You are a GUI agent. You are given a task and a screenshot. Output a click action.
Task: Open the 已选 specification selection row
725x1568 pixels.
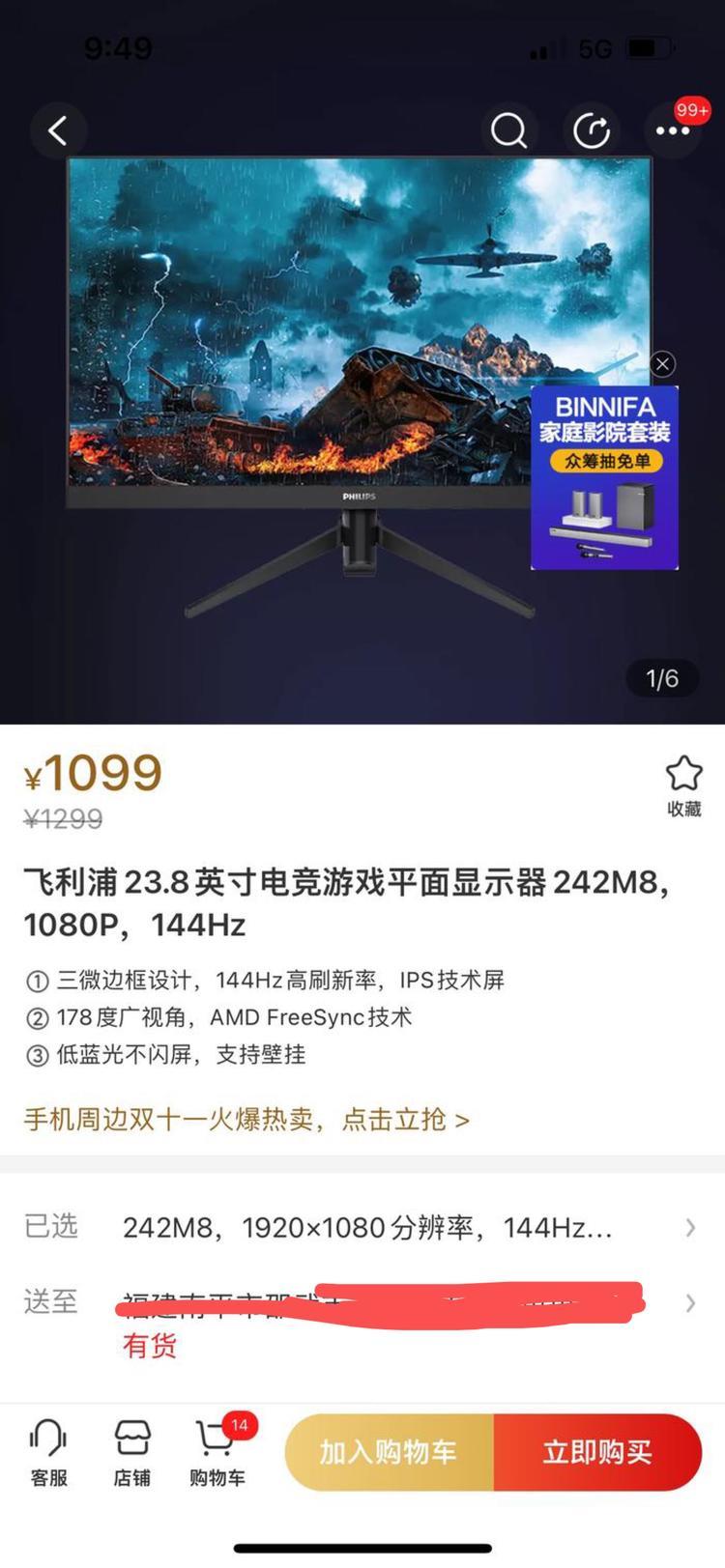[x=362, y=1228]
